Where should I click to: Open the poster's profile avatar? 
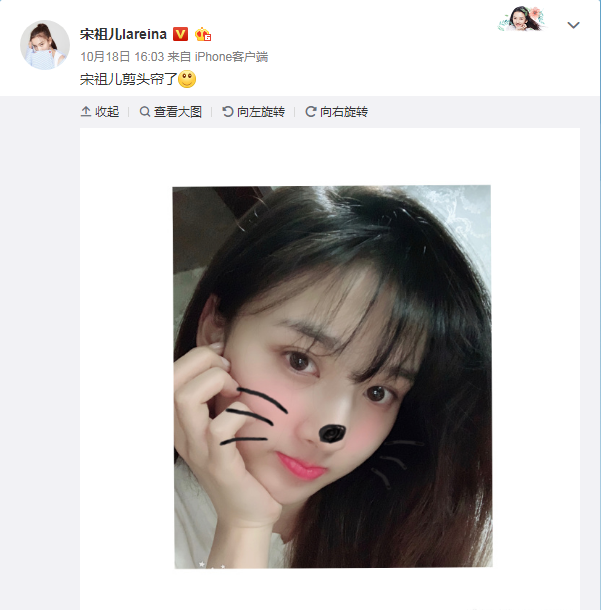(45, 45)
